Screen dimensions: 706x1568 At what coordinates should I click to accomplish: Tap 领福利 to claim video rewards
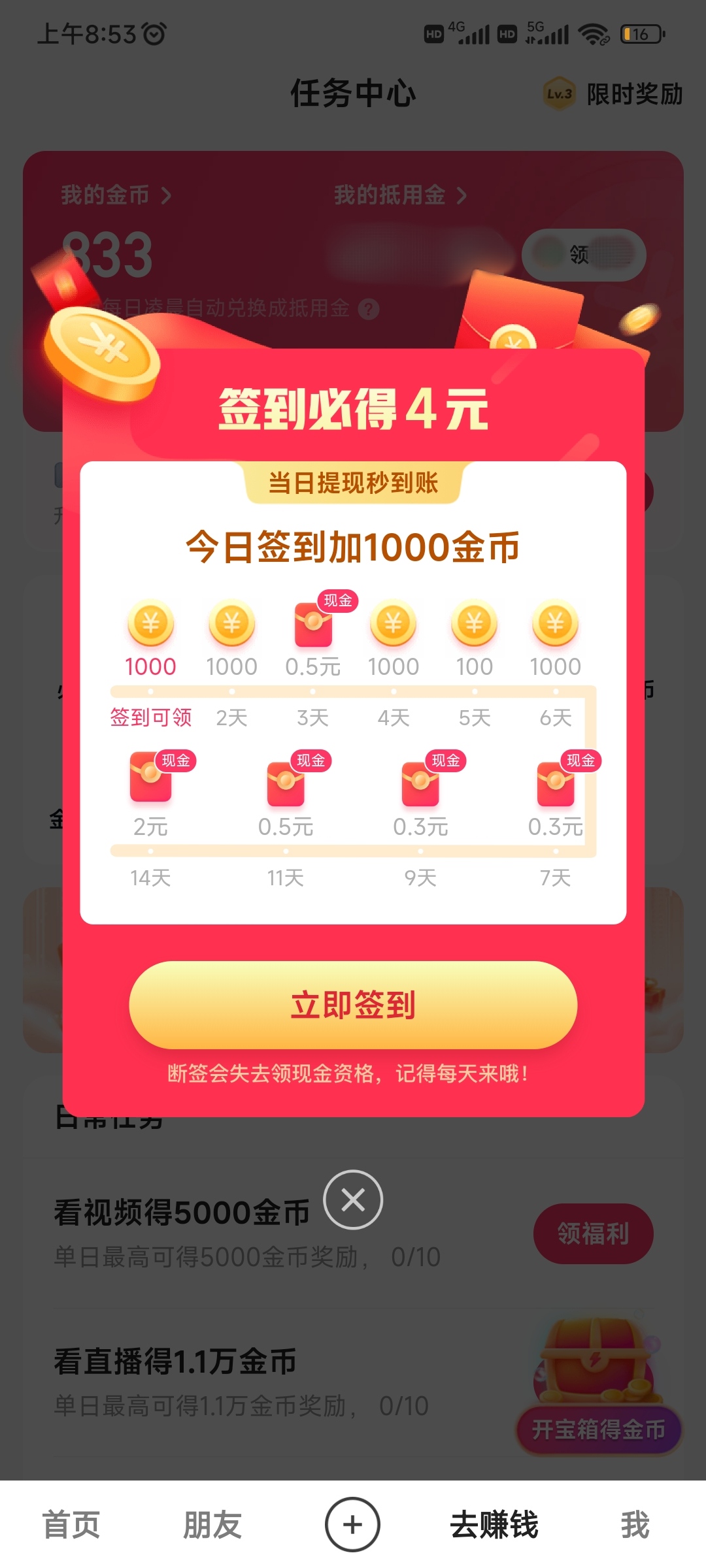point(592,1233)
